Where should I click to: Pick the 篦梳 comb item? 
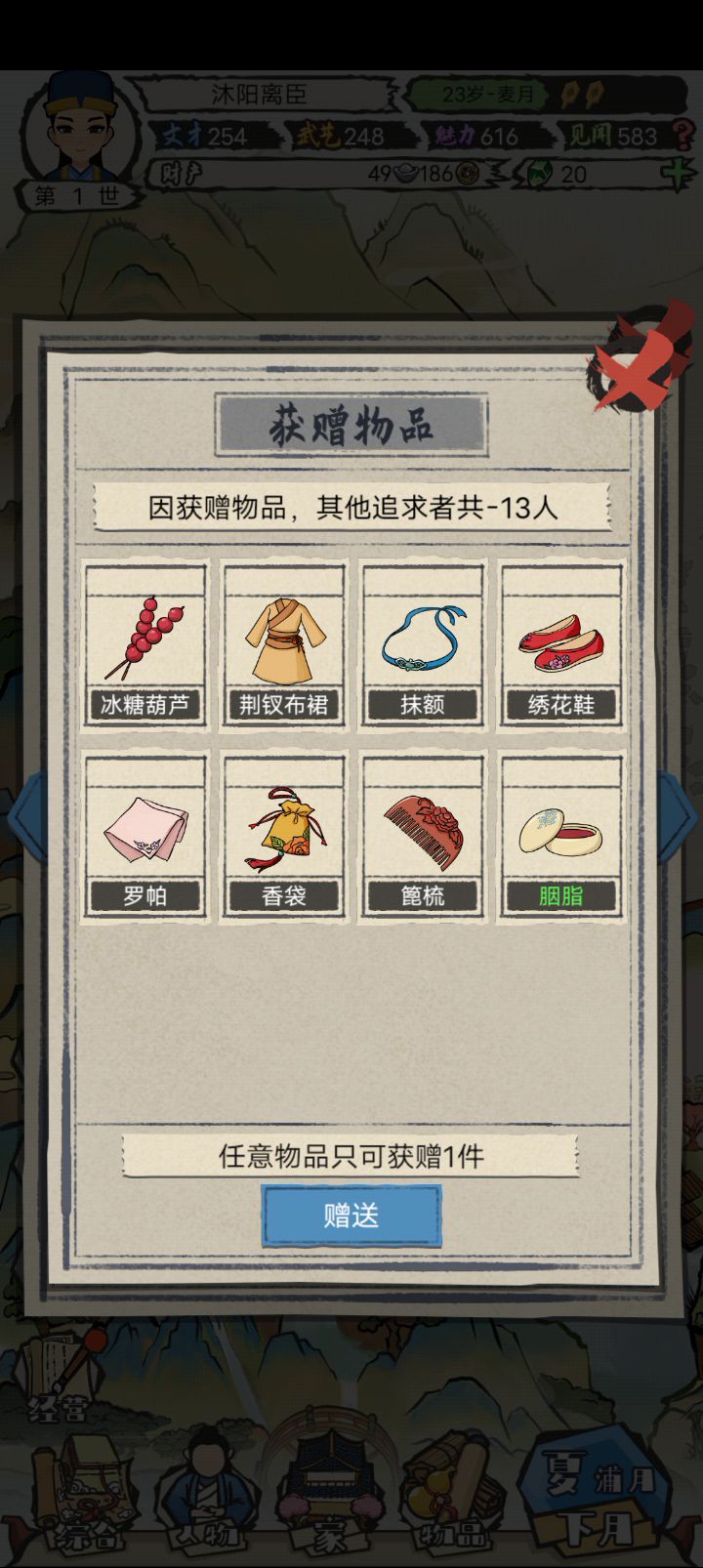423,836
